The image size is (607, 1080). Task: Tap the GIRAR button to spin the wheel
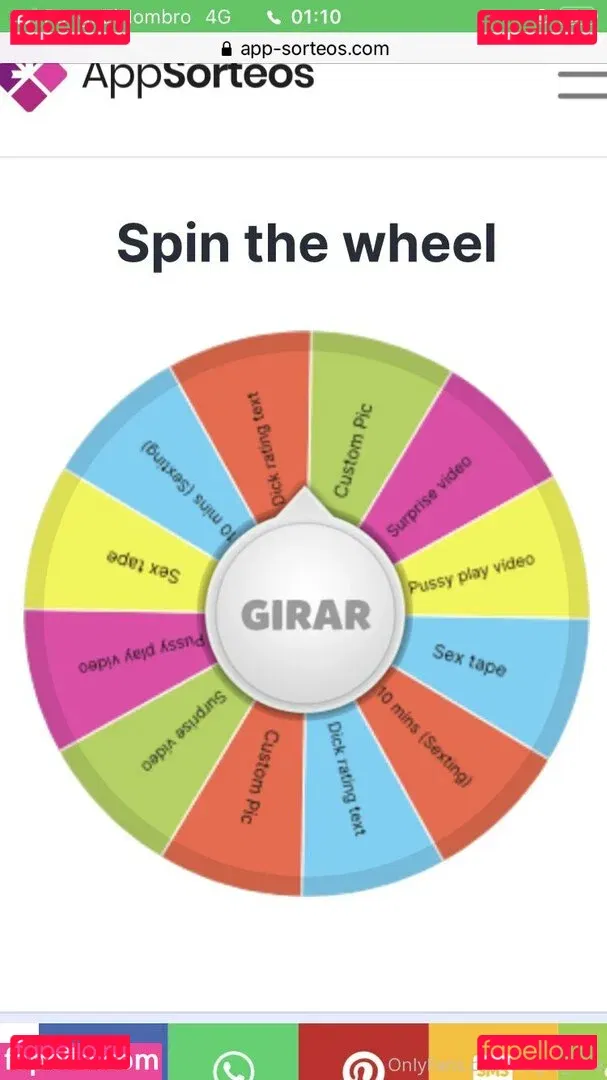pyautogui.click(x=307, y=615)
